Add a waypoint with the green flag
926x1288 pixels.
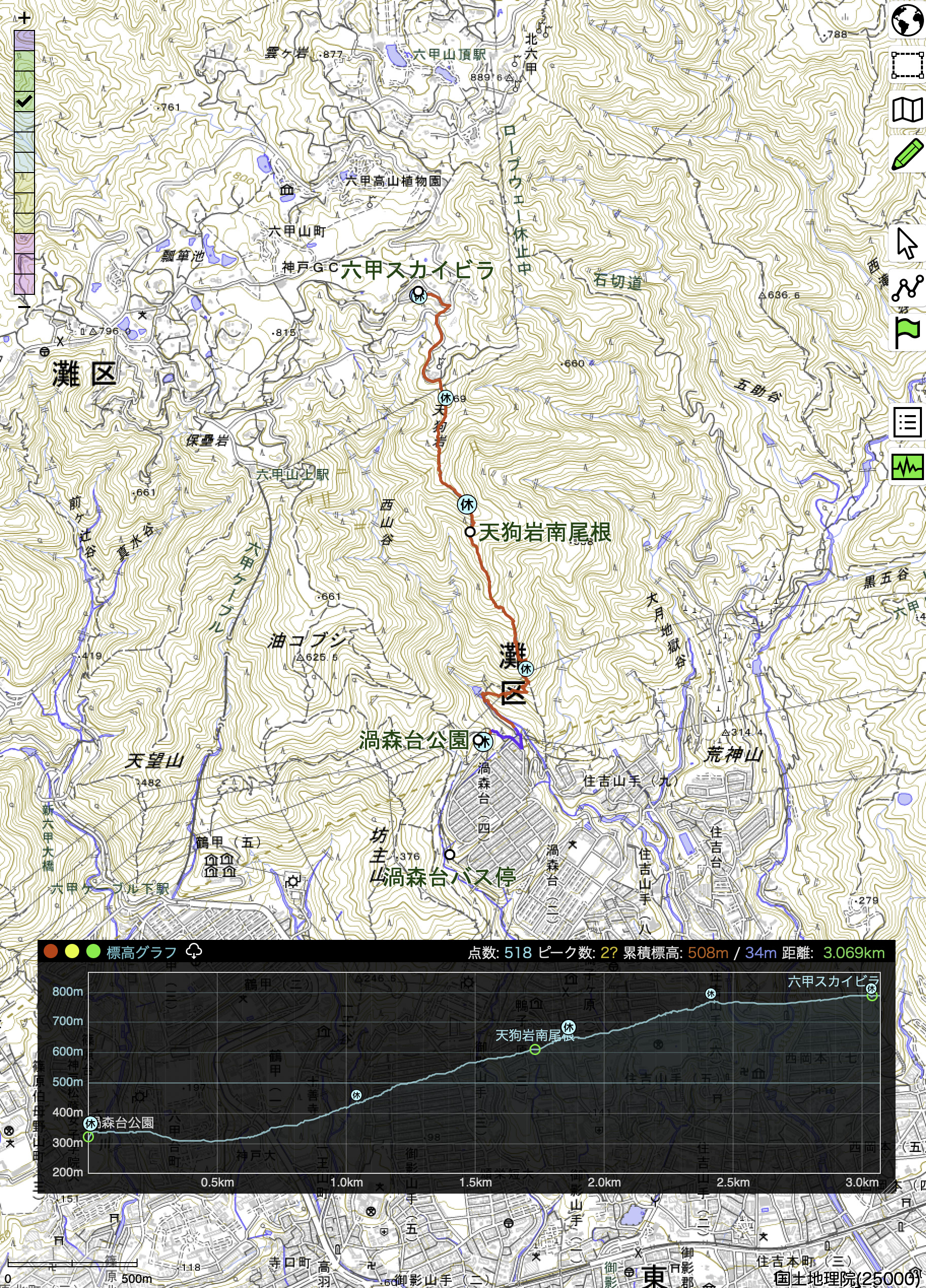907,333
